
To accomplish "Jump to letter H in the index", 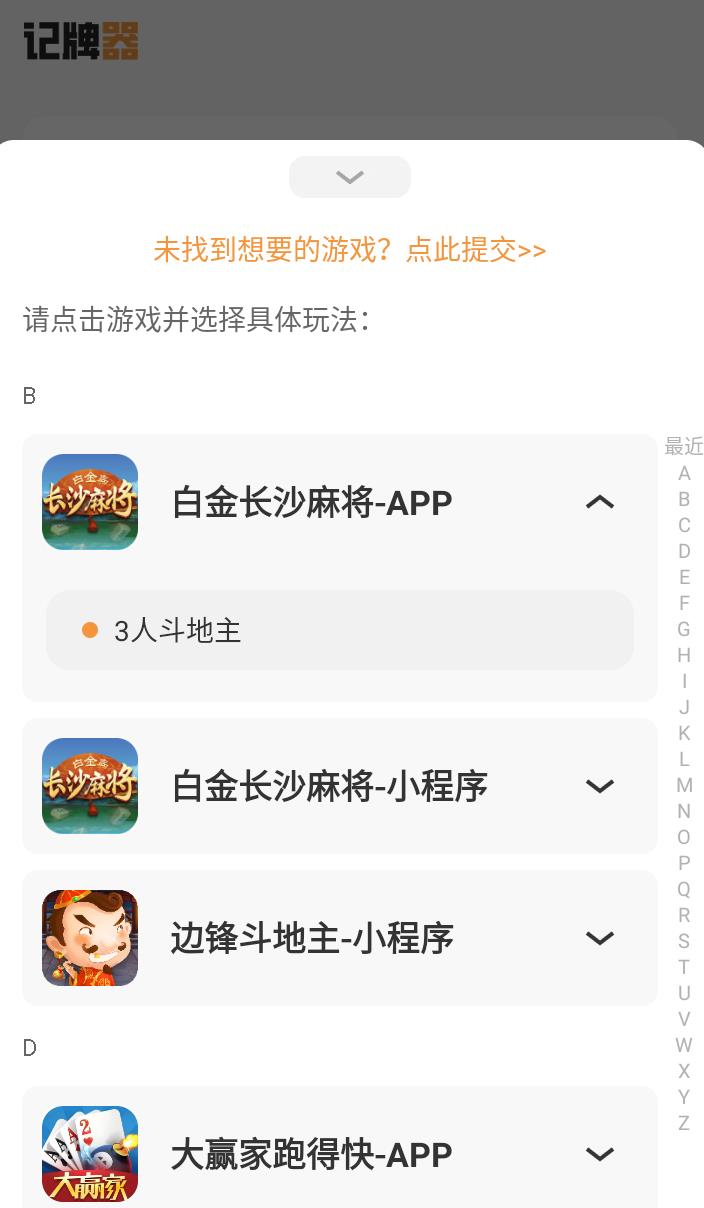I will [684, 655].
